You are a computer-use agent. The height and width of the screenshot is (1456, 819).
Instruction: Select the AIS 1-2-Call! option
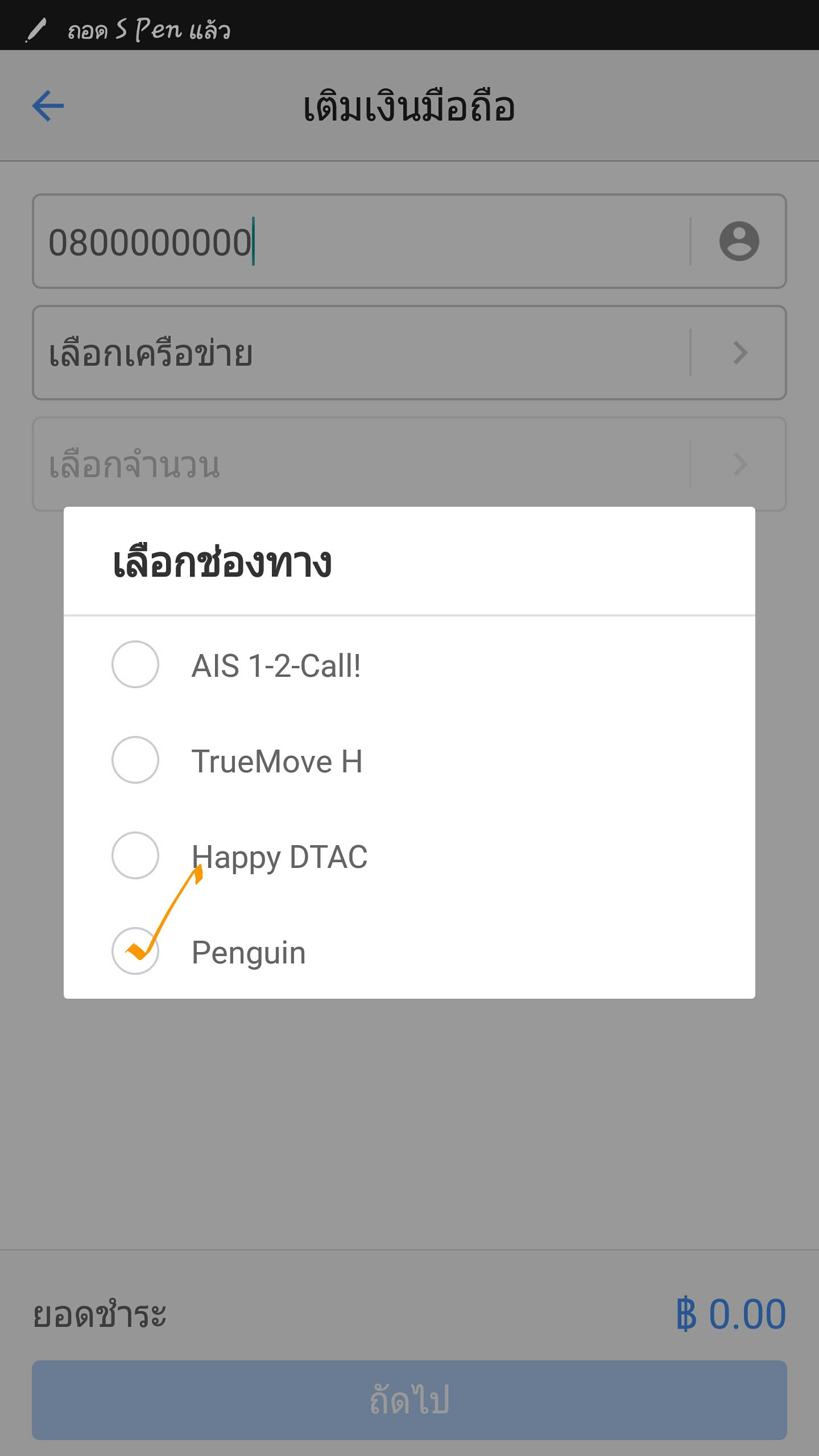pos(409,664)
